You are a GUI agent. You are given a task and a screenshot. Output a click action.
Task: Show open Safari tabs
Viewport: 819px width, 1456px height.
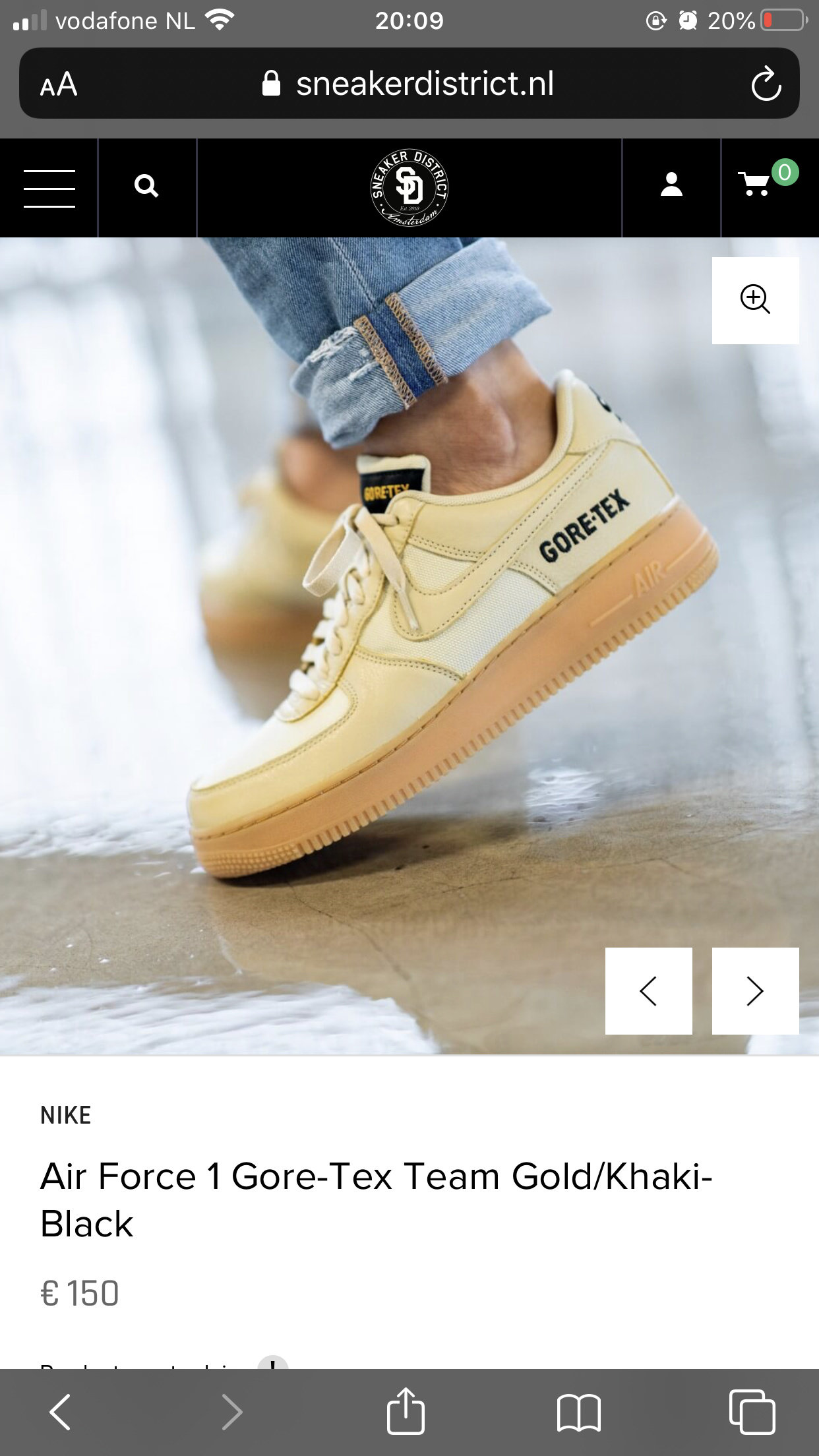click(x=752, y=1412)
